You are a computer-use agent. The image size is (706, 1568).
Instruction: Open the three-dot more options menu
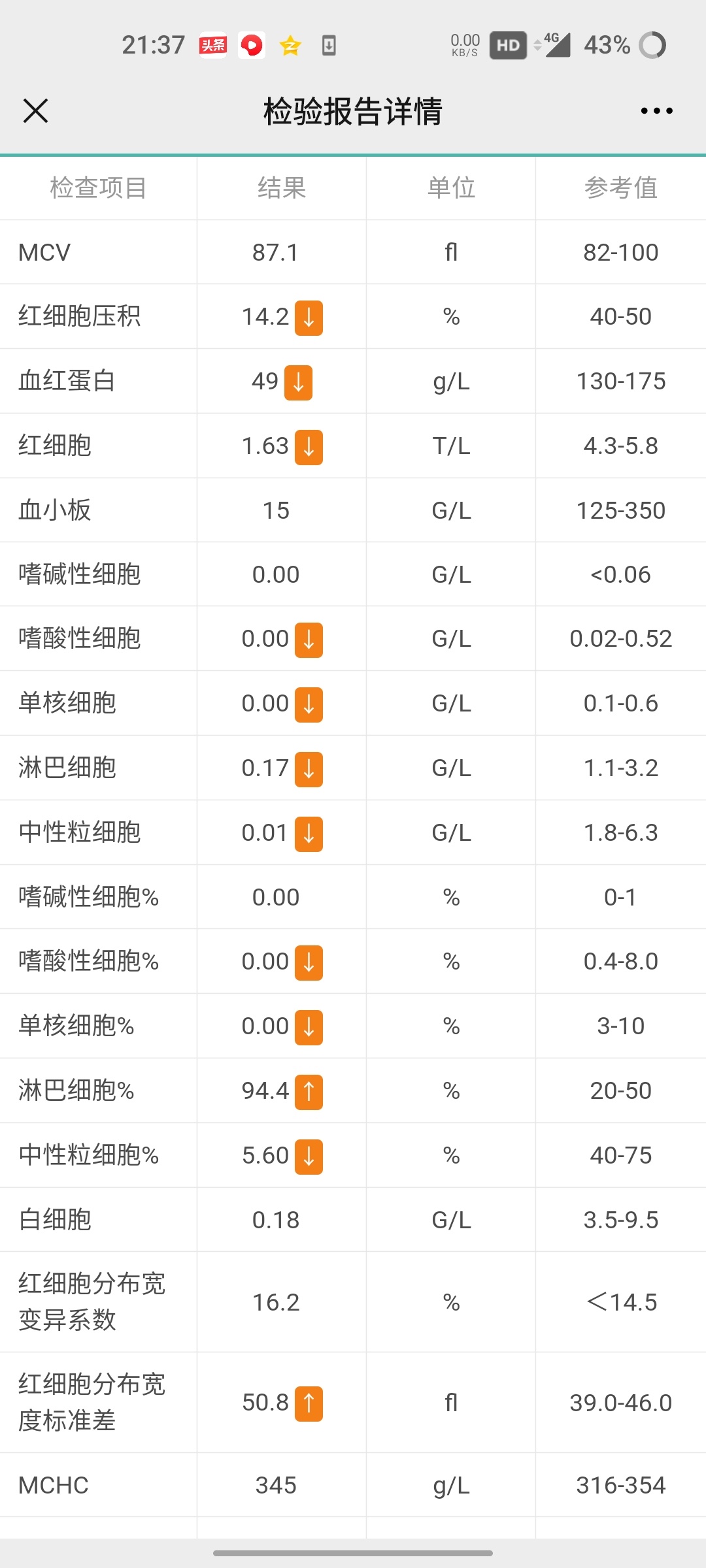(656, 110)
